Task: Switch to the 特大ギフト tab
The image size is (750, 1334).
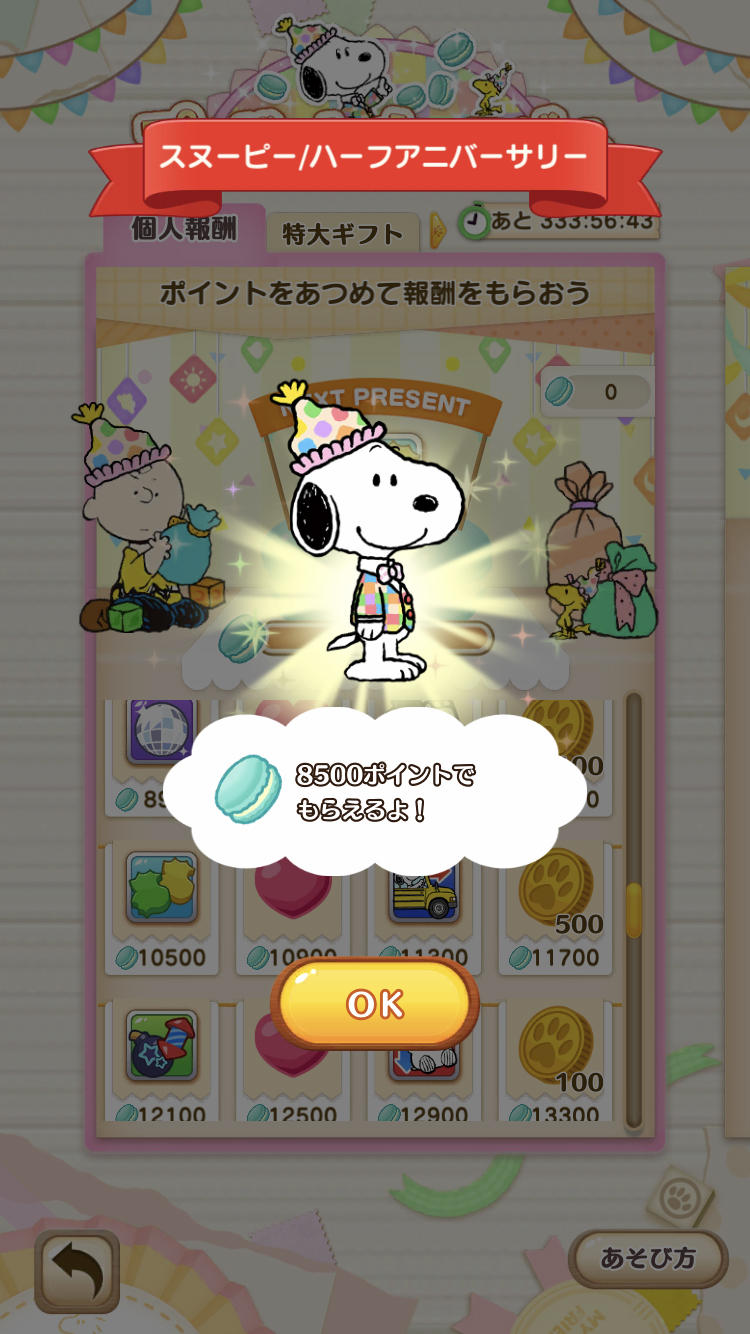Action: [342, 234]
